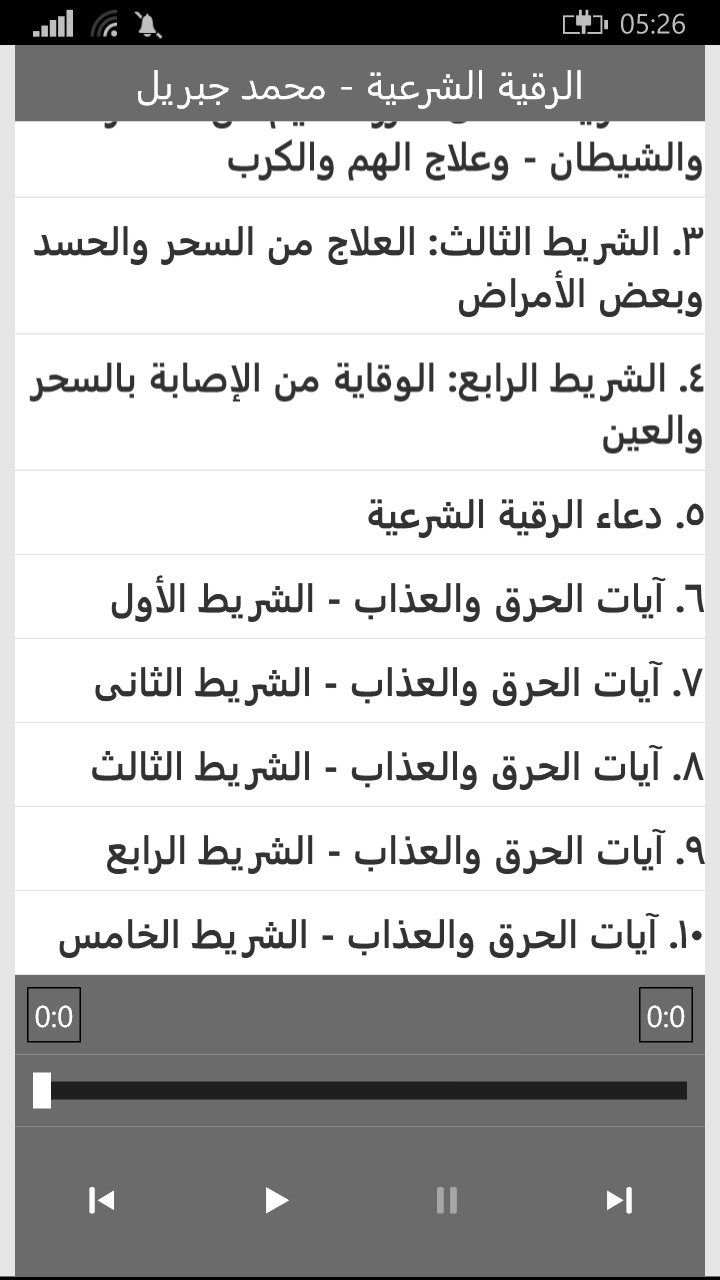Screen dimensions: 720x1280
Task: Start audio playback
Action: (276, 1200)
